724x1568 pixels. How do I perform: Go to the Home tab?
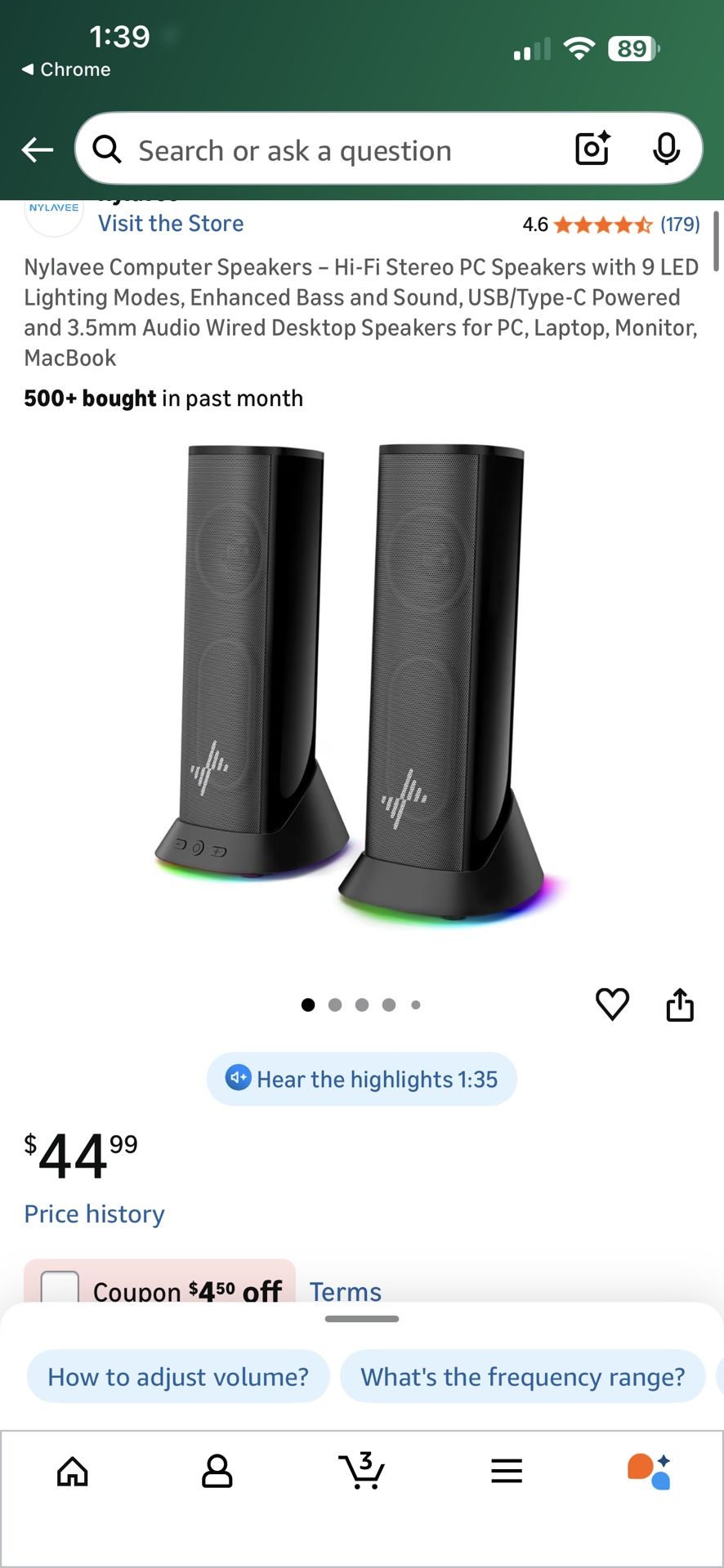coord(73,1472)
